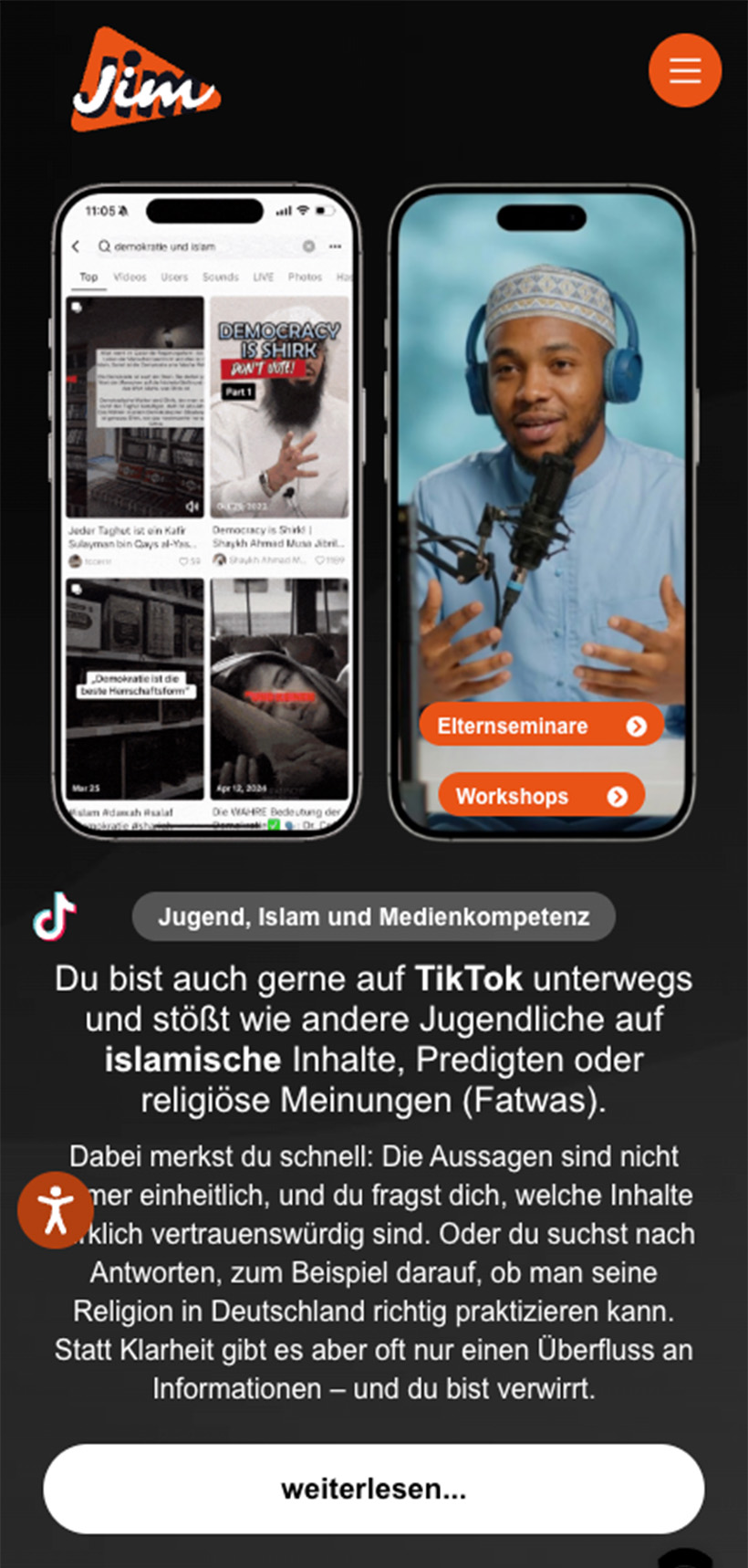
Task: Go to homepage via Jim logo
Action: (x=144, y=82)
